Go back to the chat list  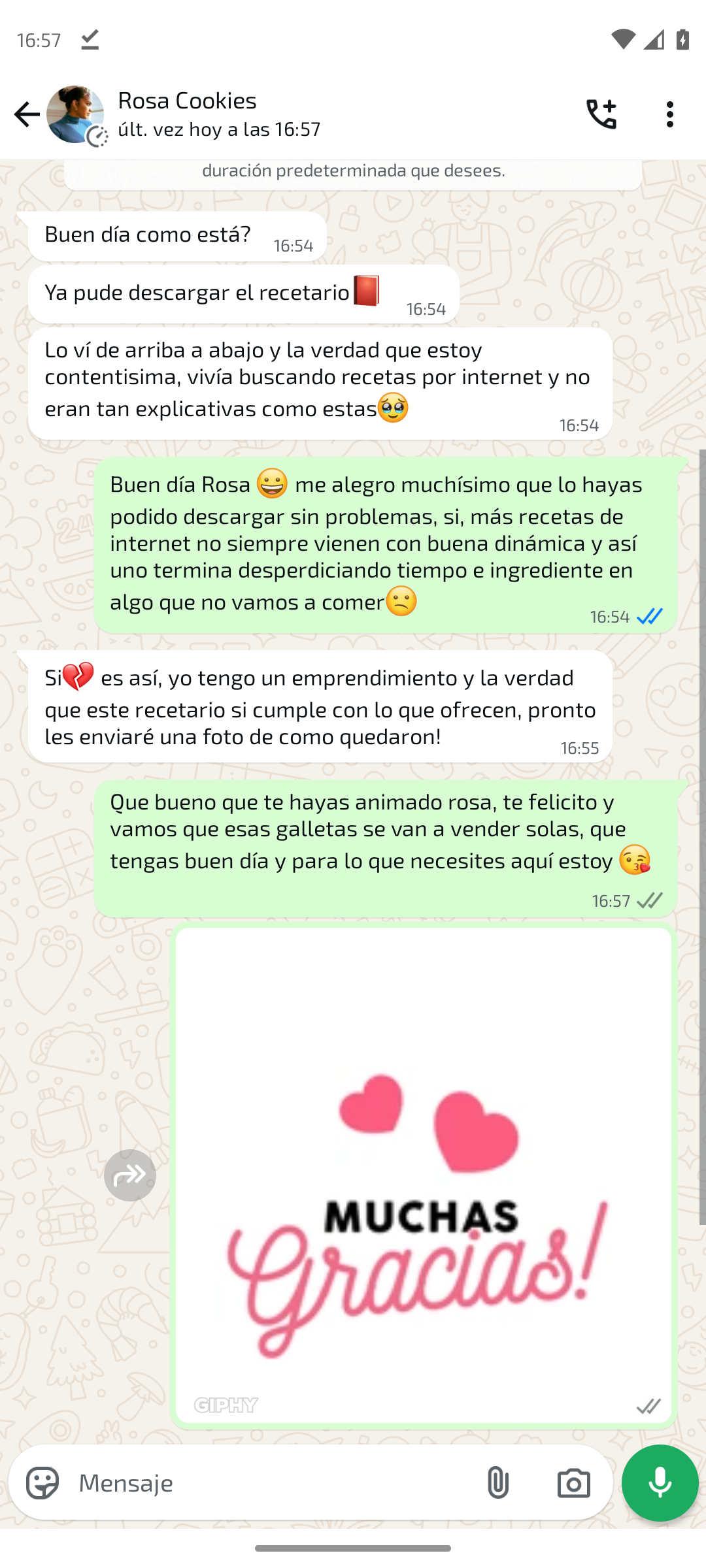click(x=26, y=114)
